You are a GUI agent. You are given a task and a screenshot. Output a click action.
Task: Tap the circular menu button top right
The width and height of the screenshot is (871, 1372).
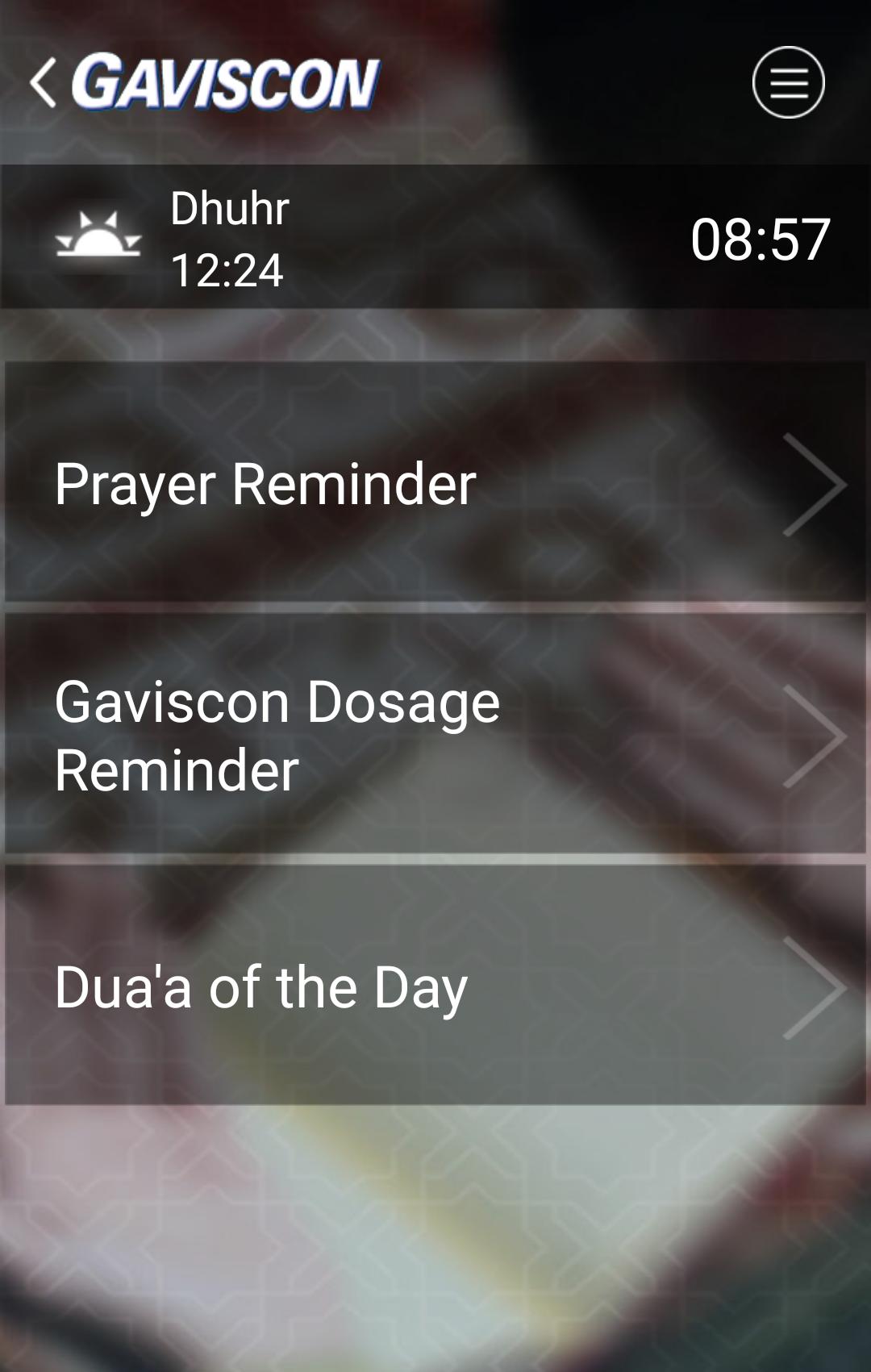[789, 83]
